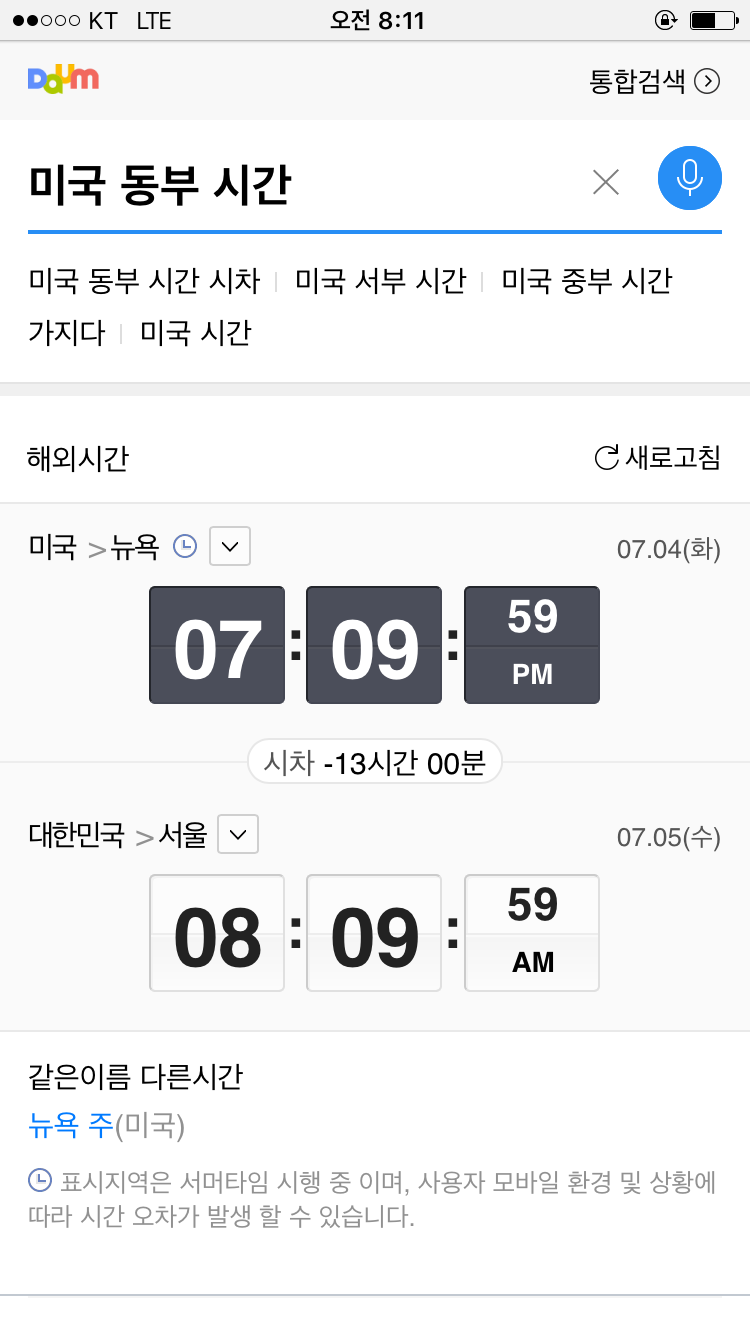Refresh the time with 새로고침

pos(657,458)
